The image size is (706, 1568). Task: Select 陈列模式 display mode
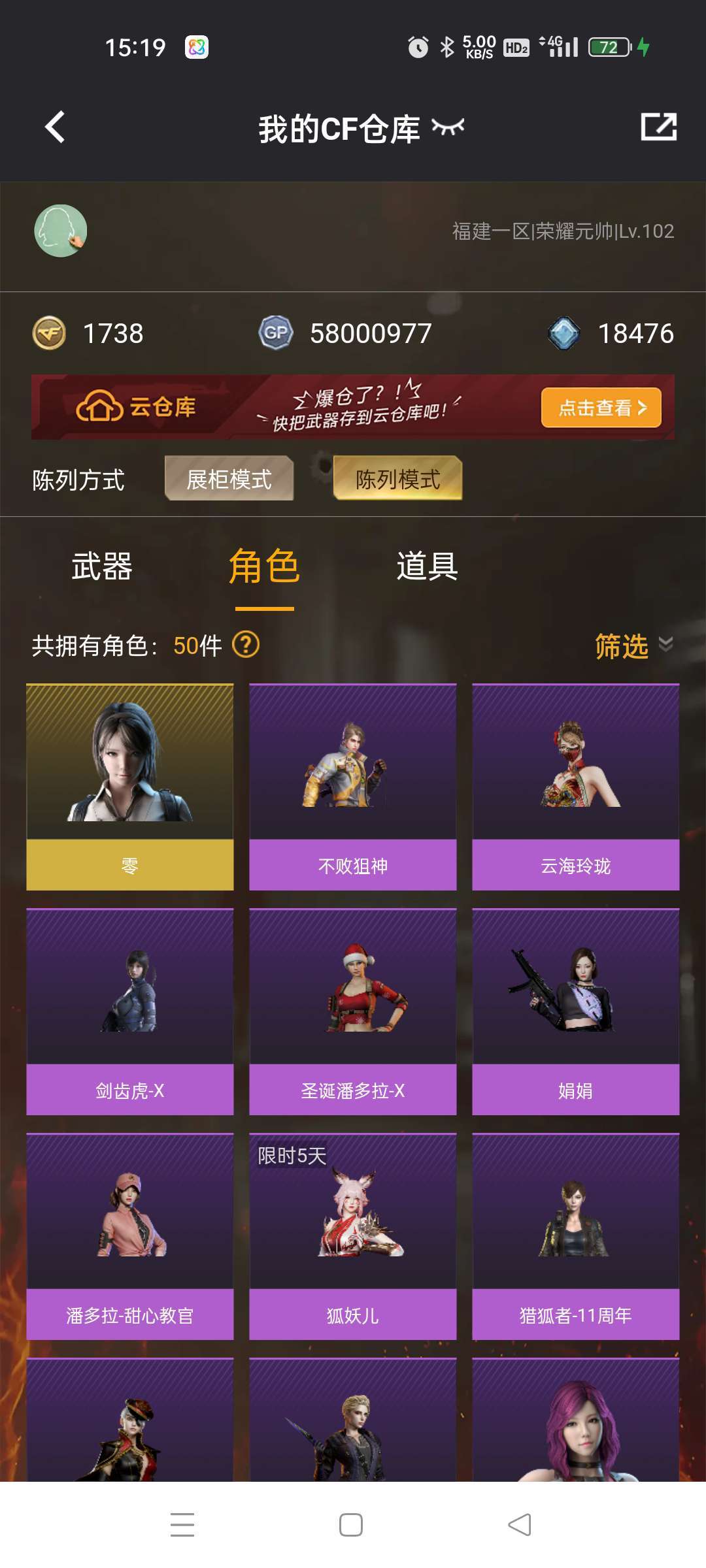pos(397,479)
